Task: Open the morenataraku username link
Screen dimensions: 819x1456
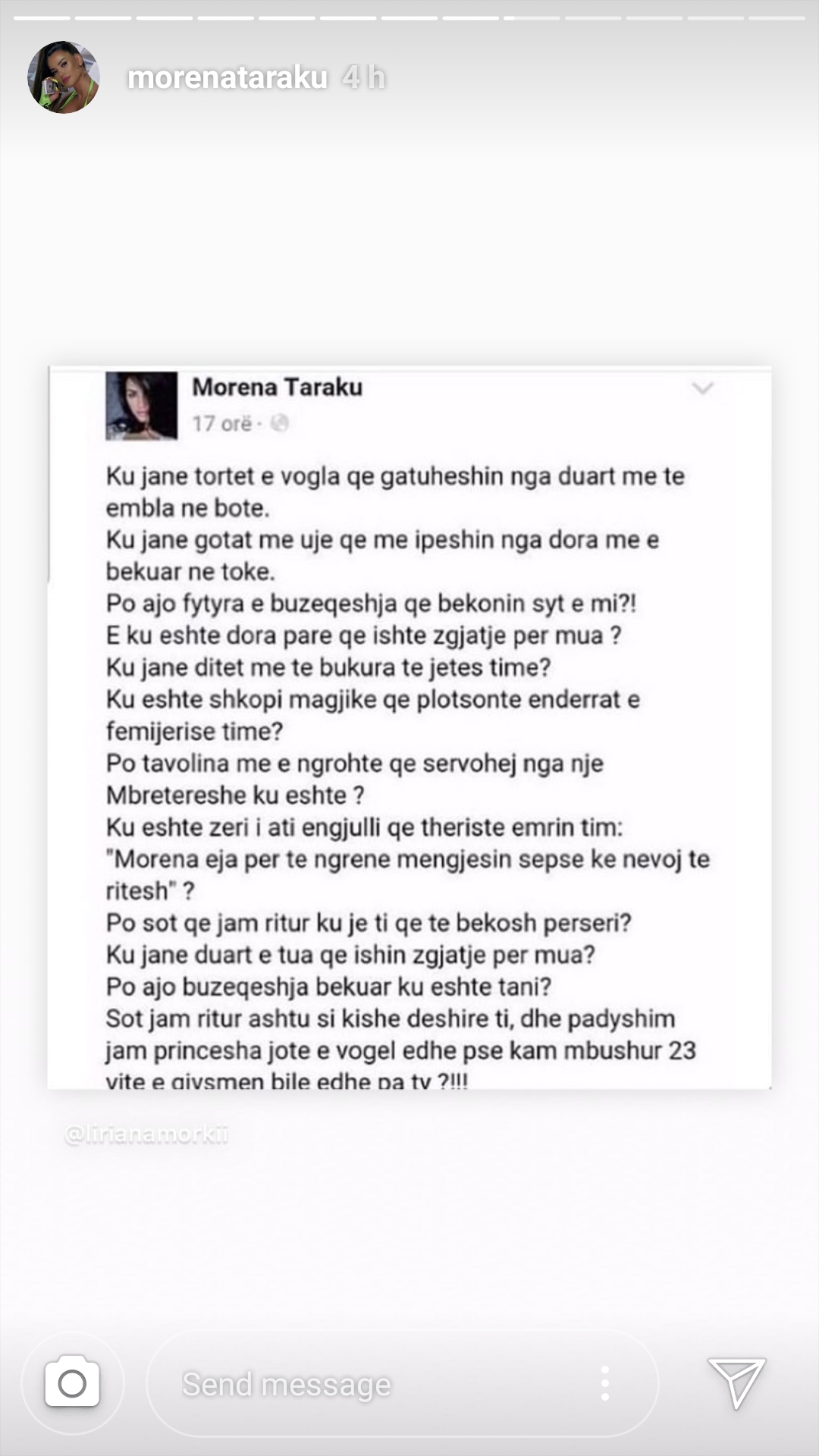Action: 227,77
